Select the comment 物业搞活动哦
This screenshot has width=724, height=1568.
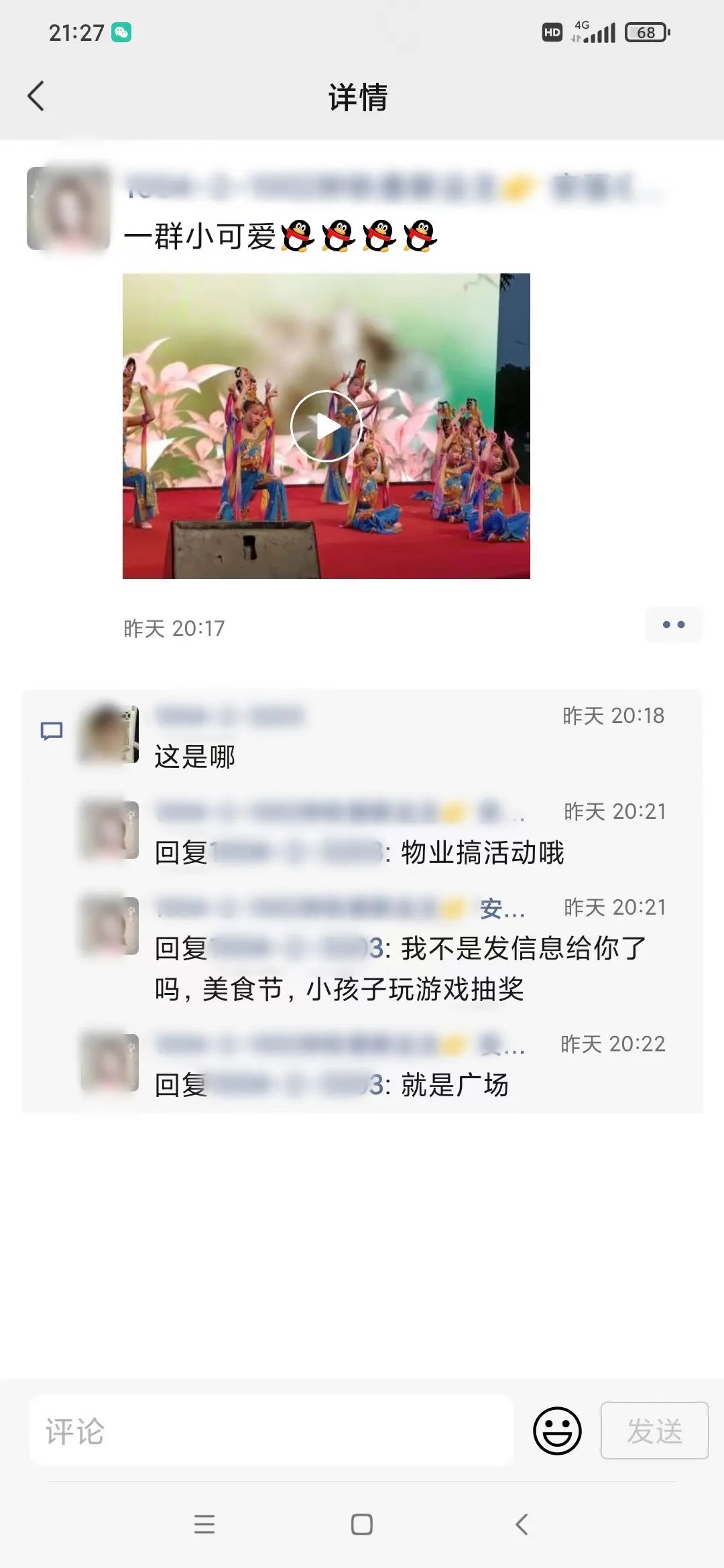(x=483, y=853)
